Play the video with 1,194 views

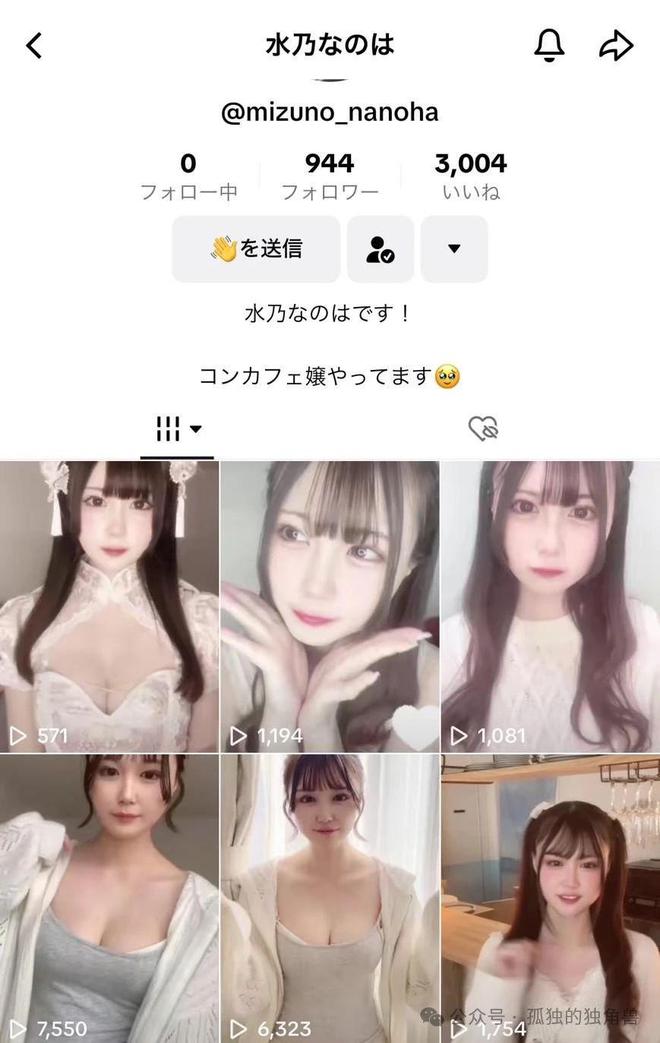pyautogui.click(x=329, y=606)
